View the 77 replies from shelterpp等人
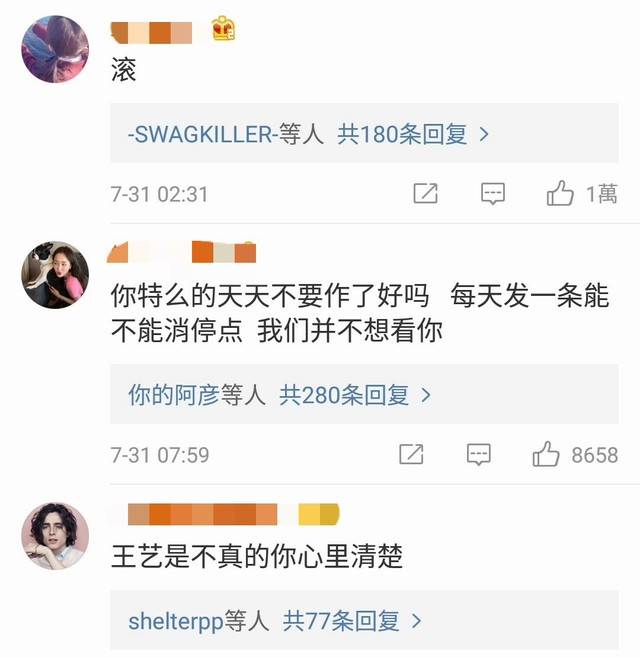 [364, 621]
